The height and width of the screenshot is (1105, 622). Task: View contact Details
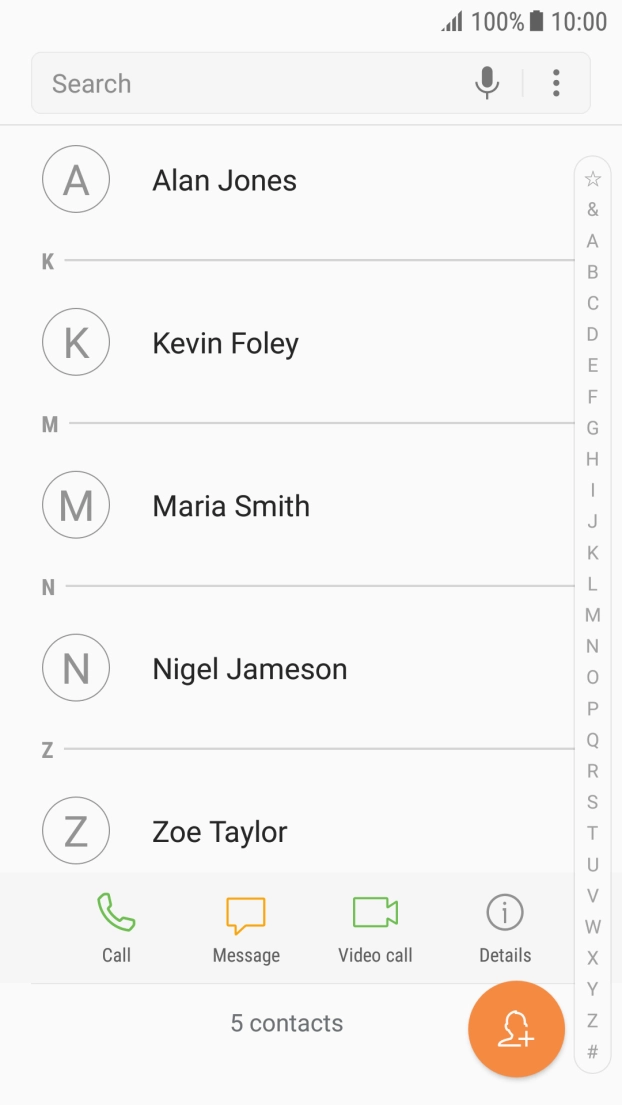tap(505, 929)
